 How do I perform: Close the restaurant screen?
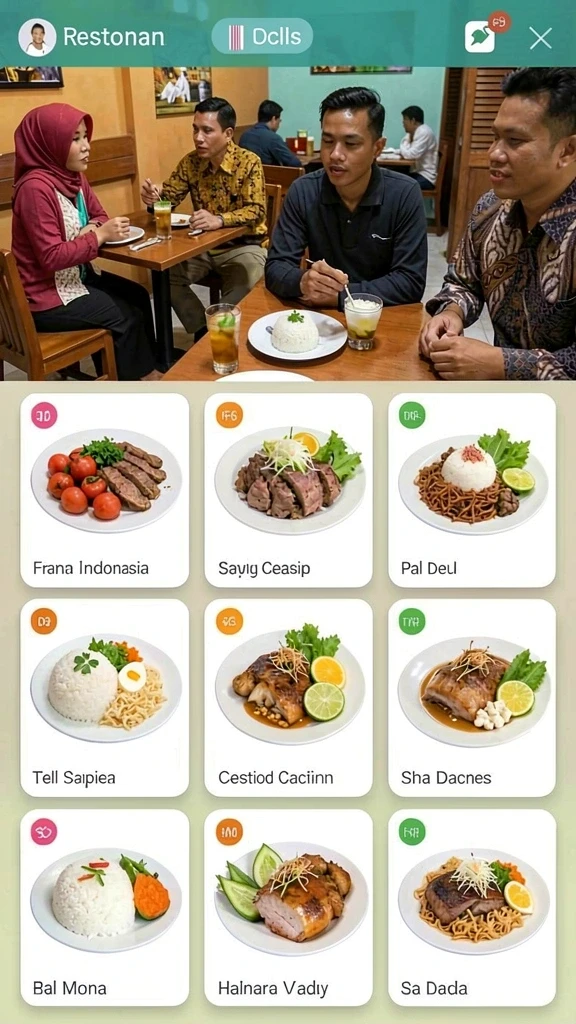pos(540,38)
